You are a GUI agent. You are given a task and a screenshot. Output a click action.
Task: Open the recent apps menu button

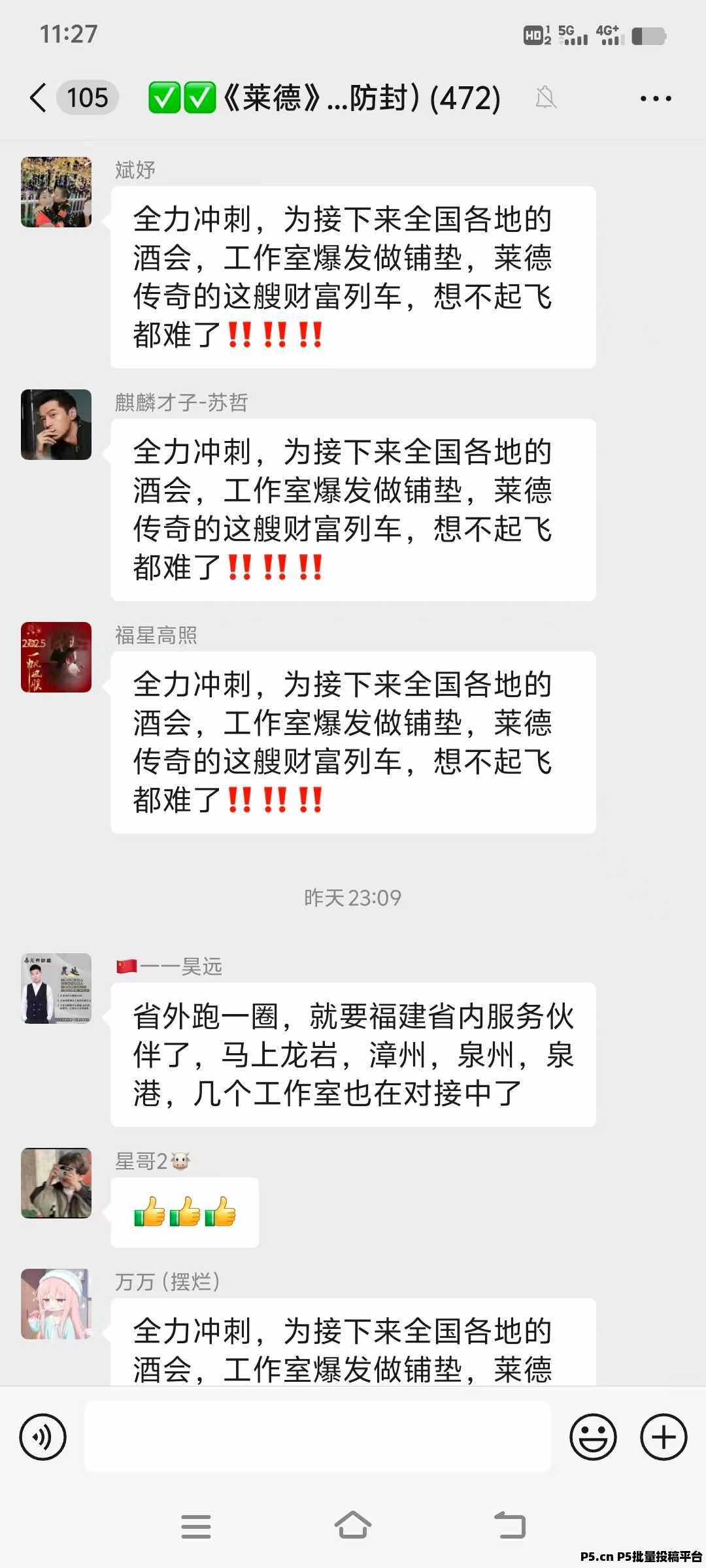(x=195, y=1526)
